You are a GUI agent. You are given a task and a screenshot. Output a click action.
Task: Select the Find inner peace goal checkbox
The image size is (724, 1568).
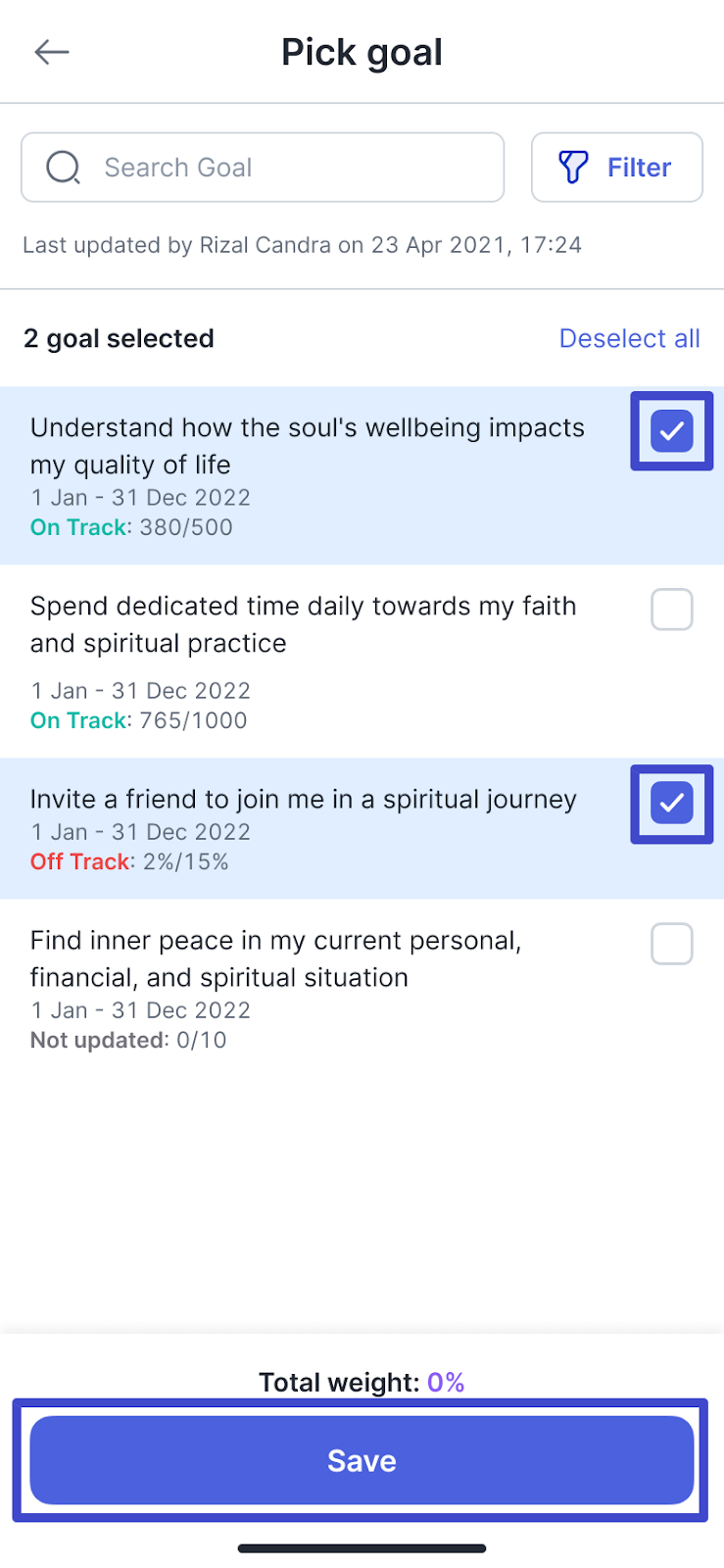672,944
